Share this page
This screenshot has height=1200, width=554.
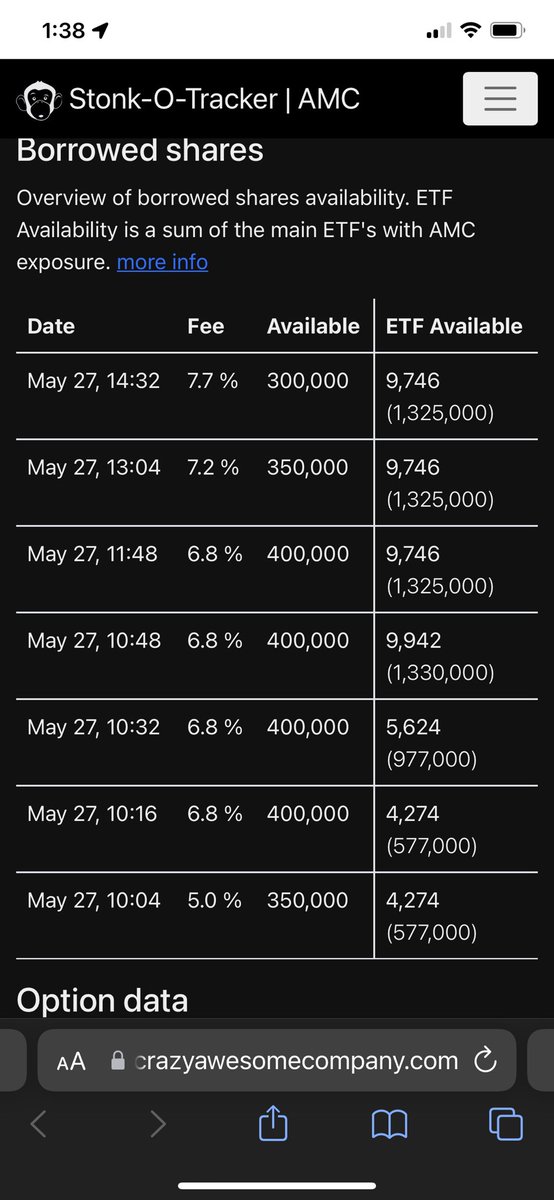coord(273,1123)
